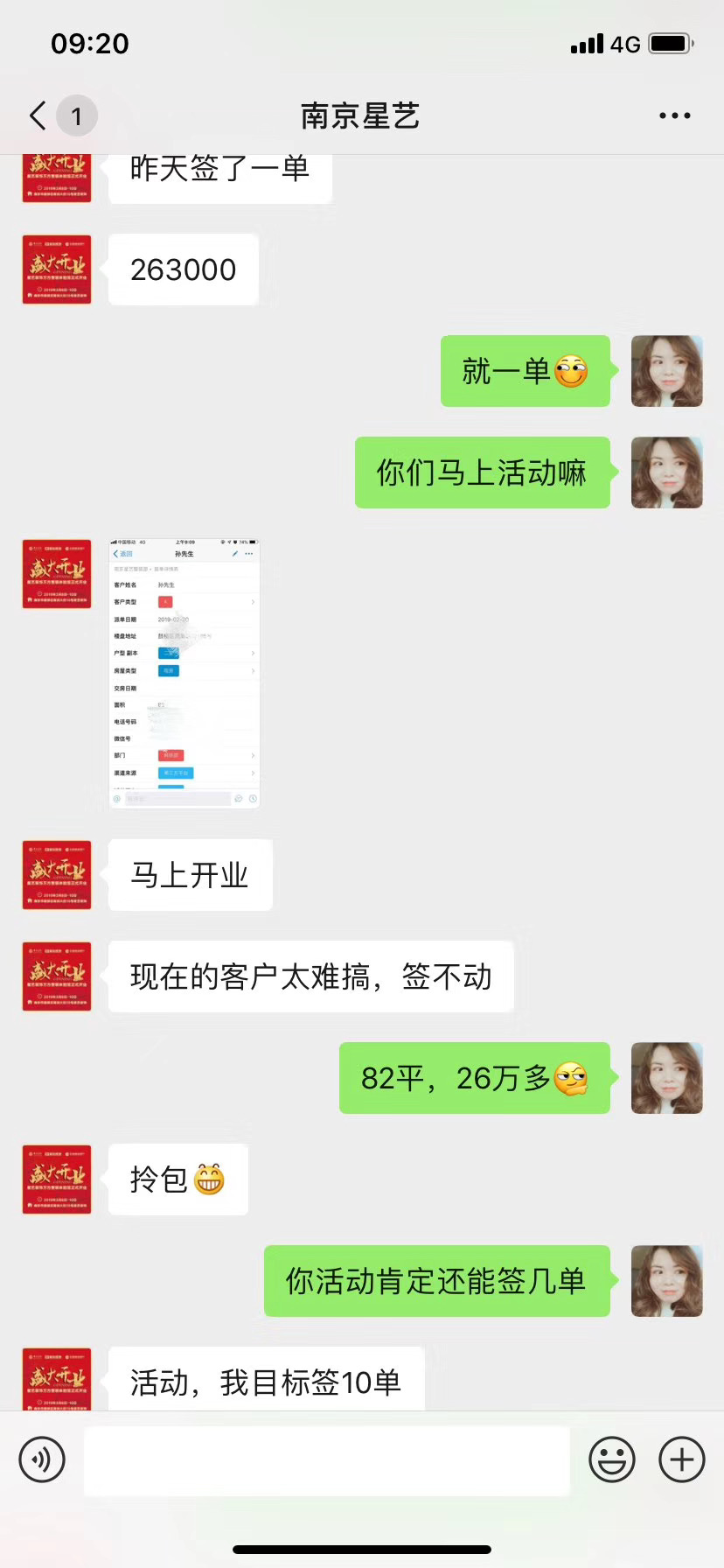
Task: Open the emoji sticker panel
Action: [612, 1459]
